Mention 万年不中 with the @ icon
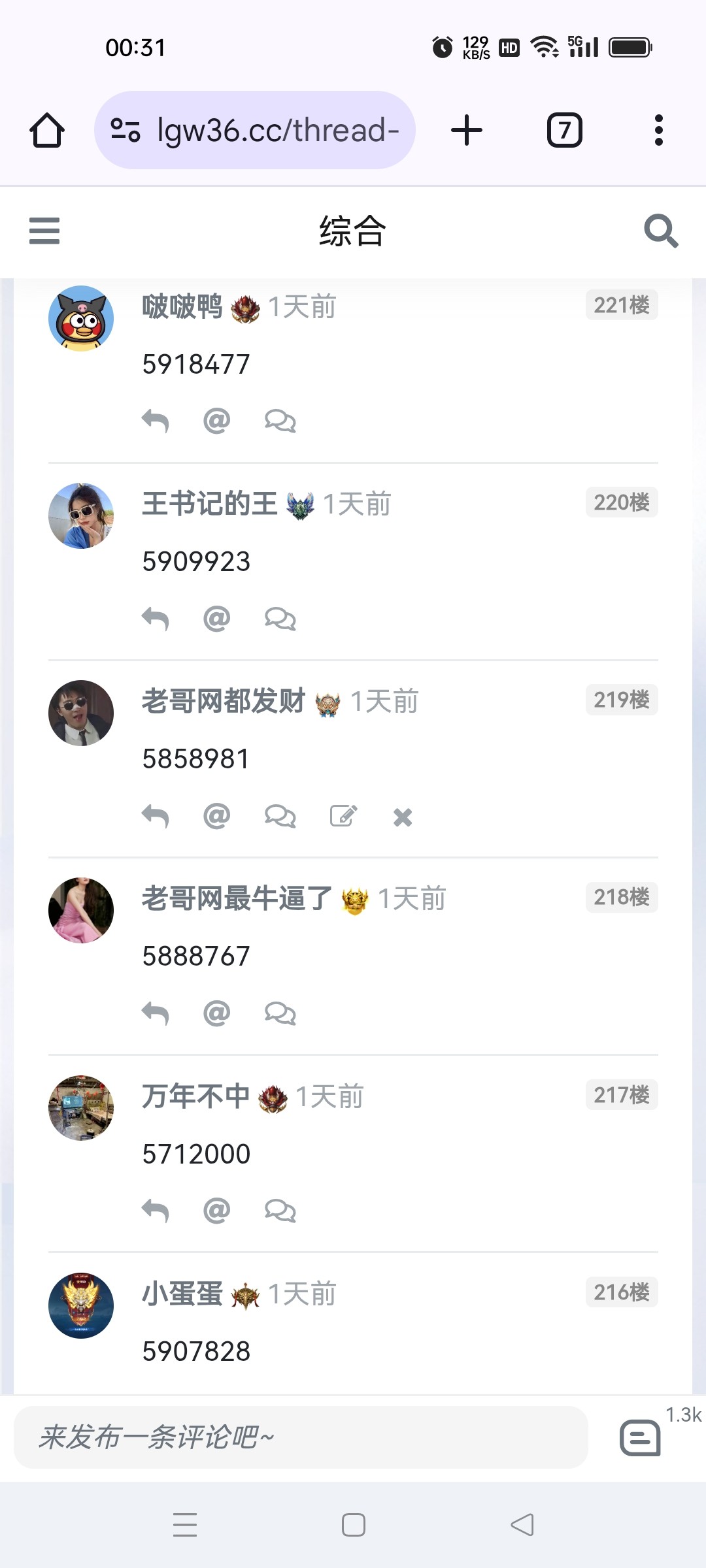The width and height of the screenshot is (706, 1568). click(216, 1211)
